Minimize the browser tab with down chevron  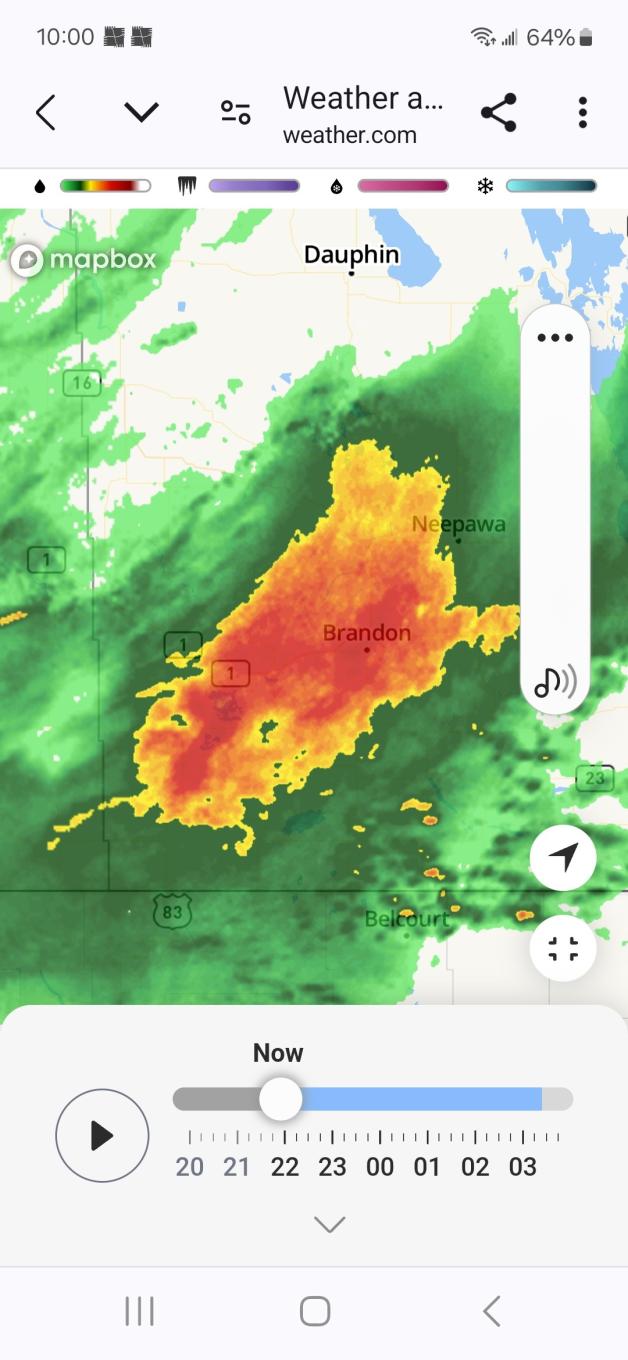(141, 112)
